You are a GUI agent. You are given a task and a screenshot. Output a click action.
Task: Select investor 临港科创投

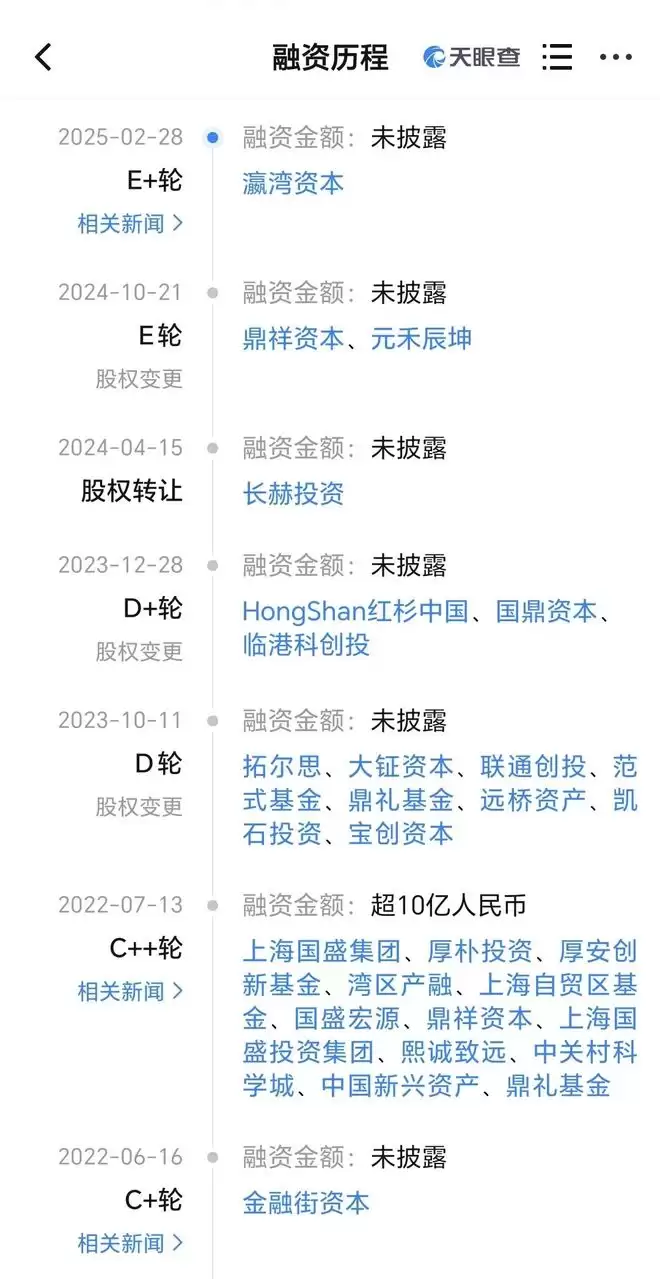click(306, 645)
